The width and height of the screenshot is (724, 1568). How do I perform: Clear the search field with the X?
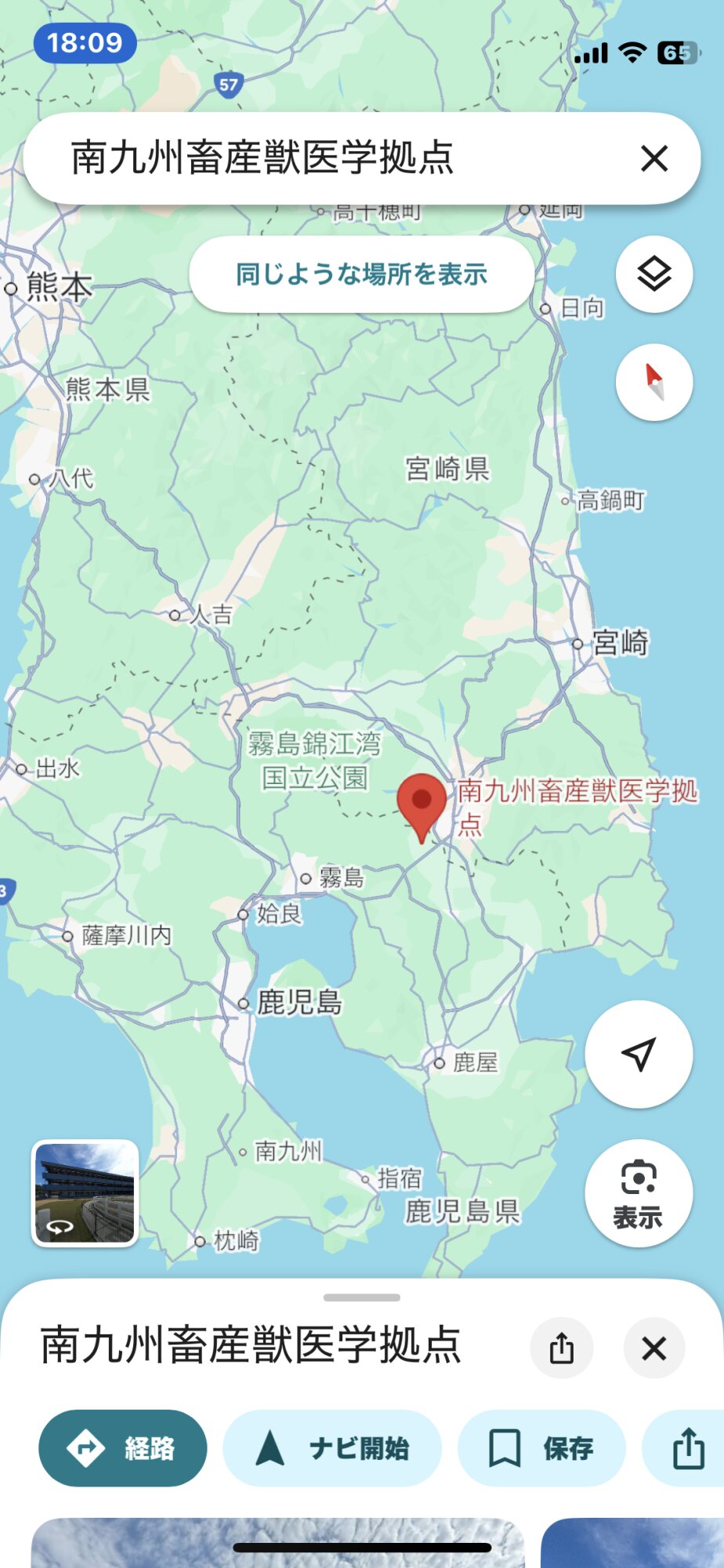654,158
